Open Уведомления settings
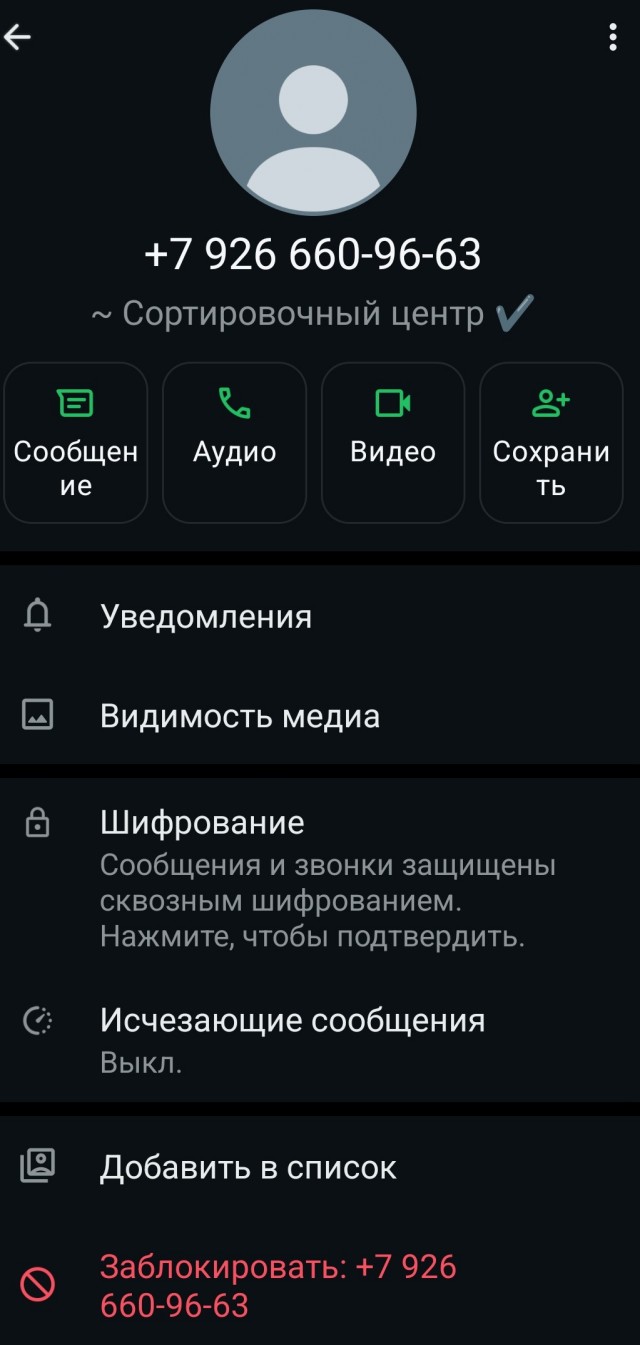Image resolution: width=640 pixels, height=1345 pixels. [x=320, y=616]
